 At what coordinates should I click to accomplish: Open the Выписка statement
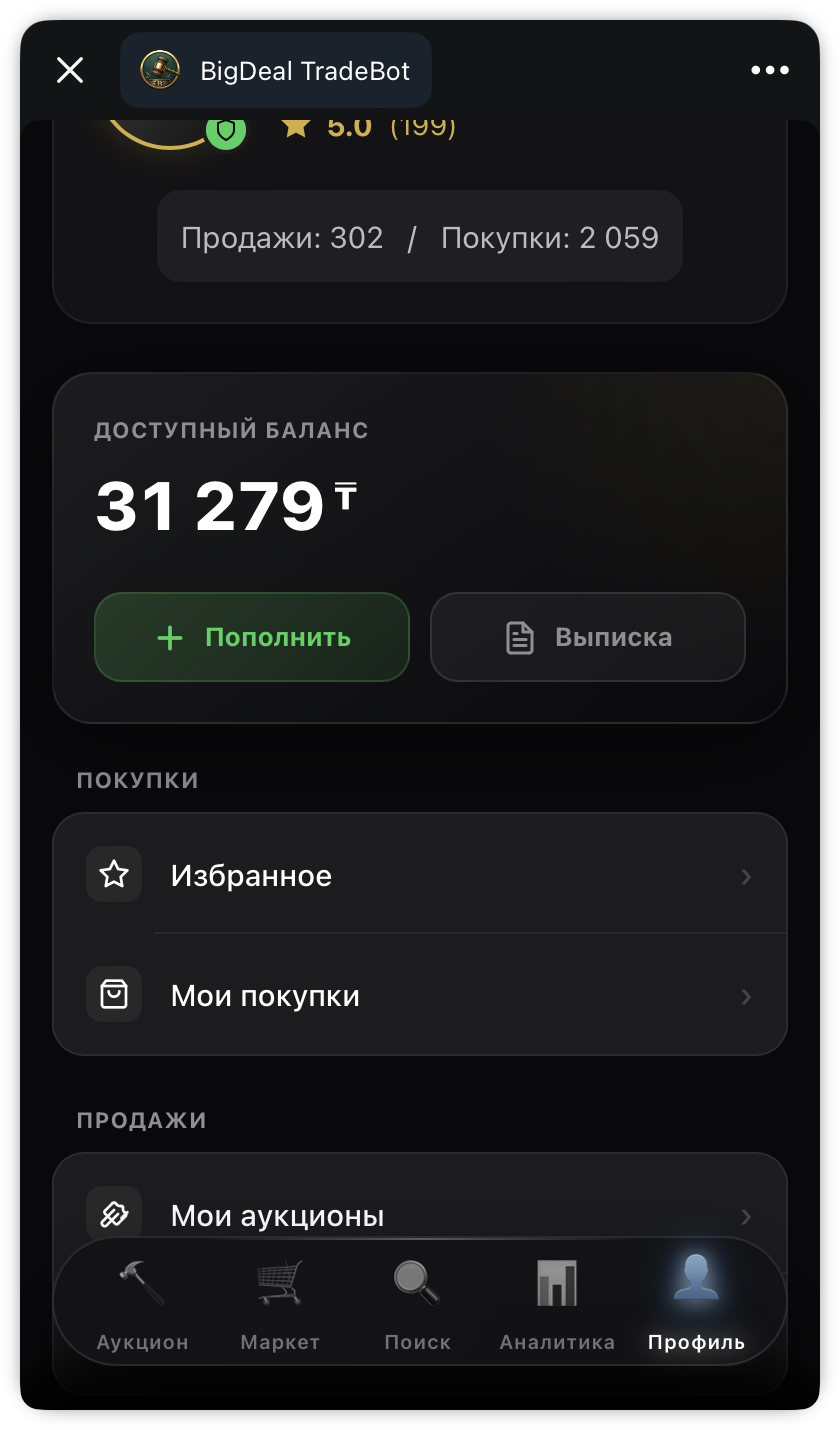coord(587,637)
